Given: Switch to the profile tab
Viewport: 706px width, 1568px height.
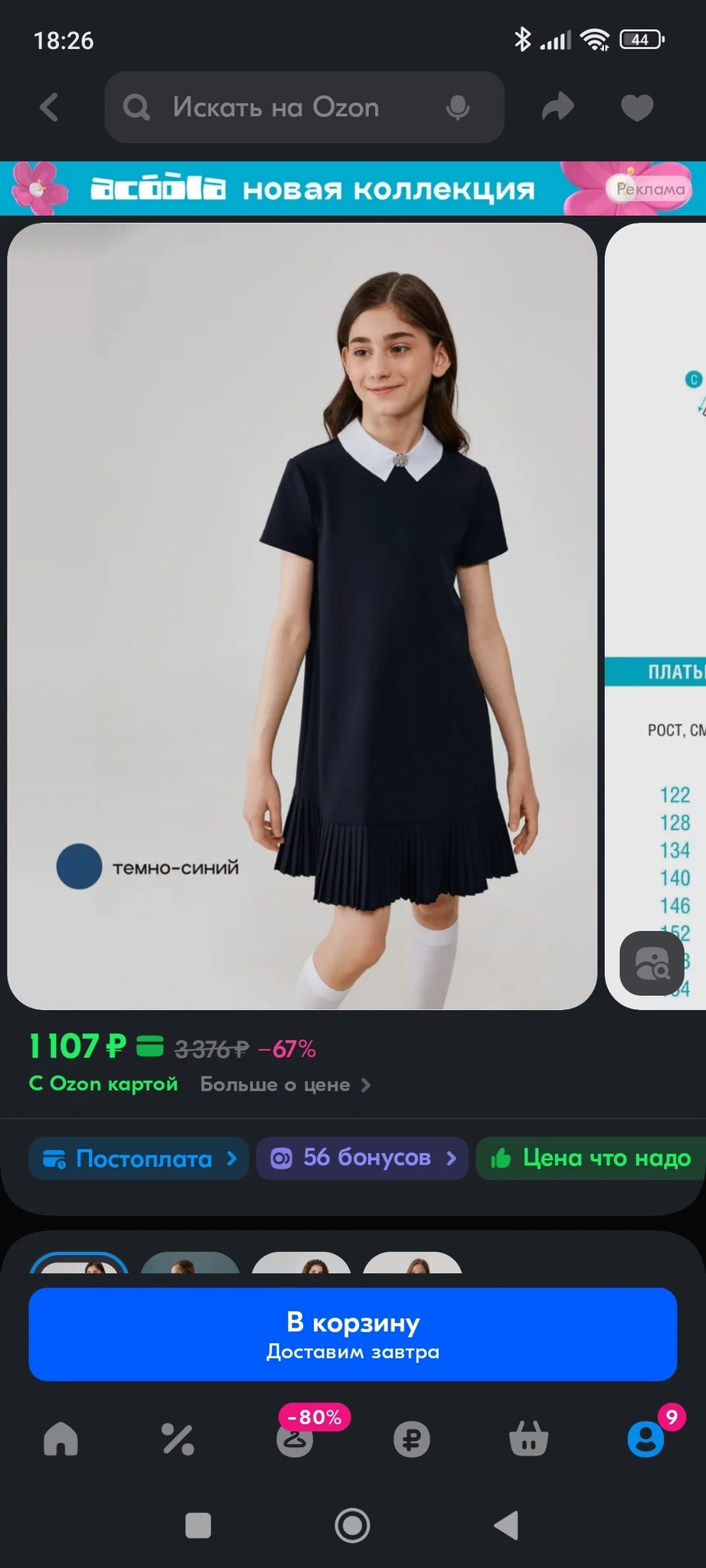Looking at the screenshot, I should pos(646,1439).
